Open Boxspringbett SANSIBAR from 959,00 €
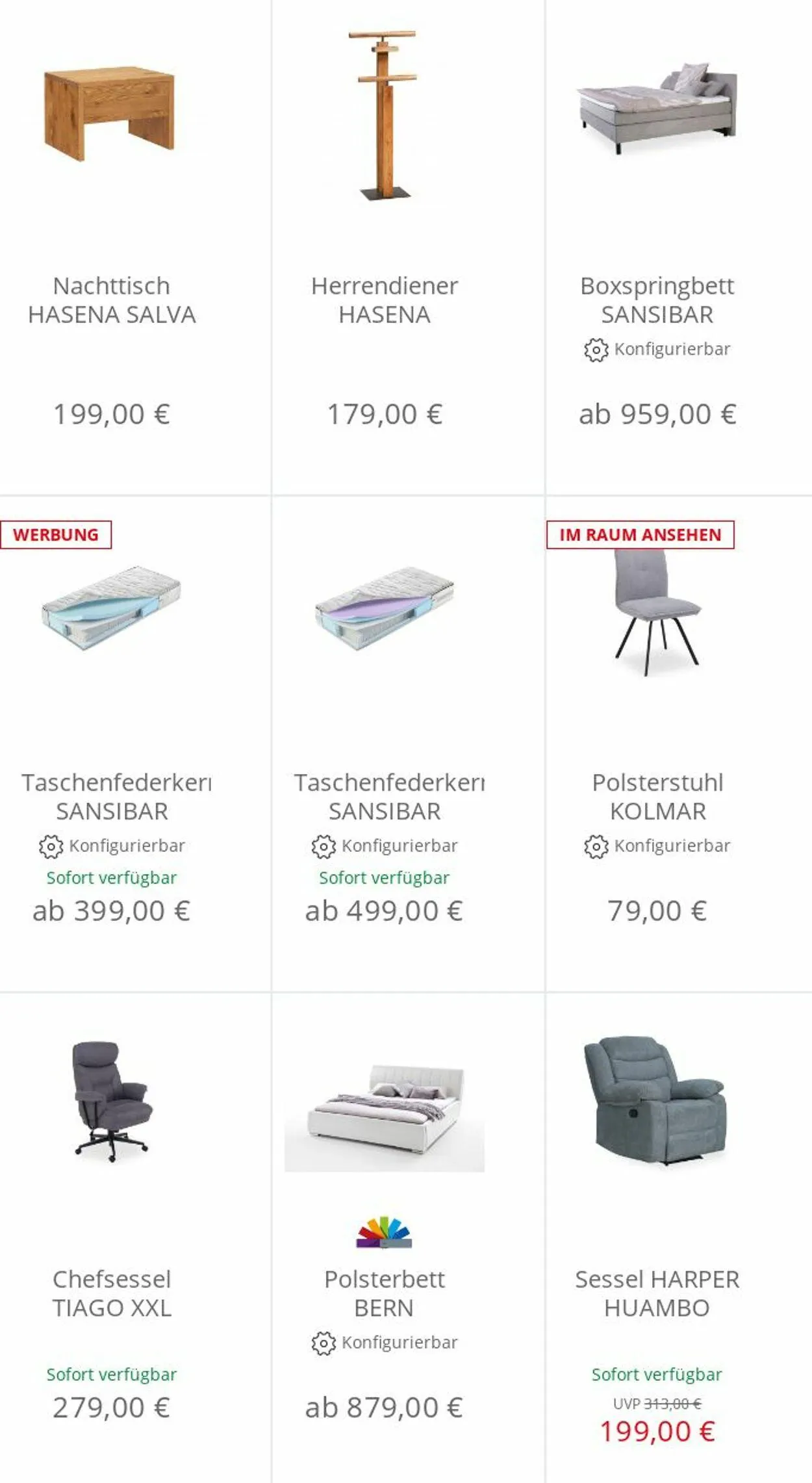Viewport: 812px width, 1483px height. coord(657,300)
